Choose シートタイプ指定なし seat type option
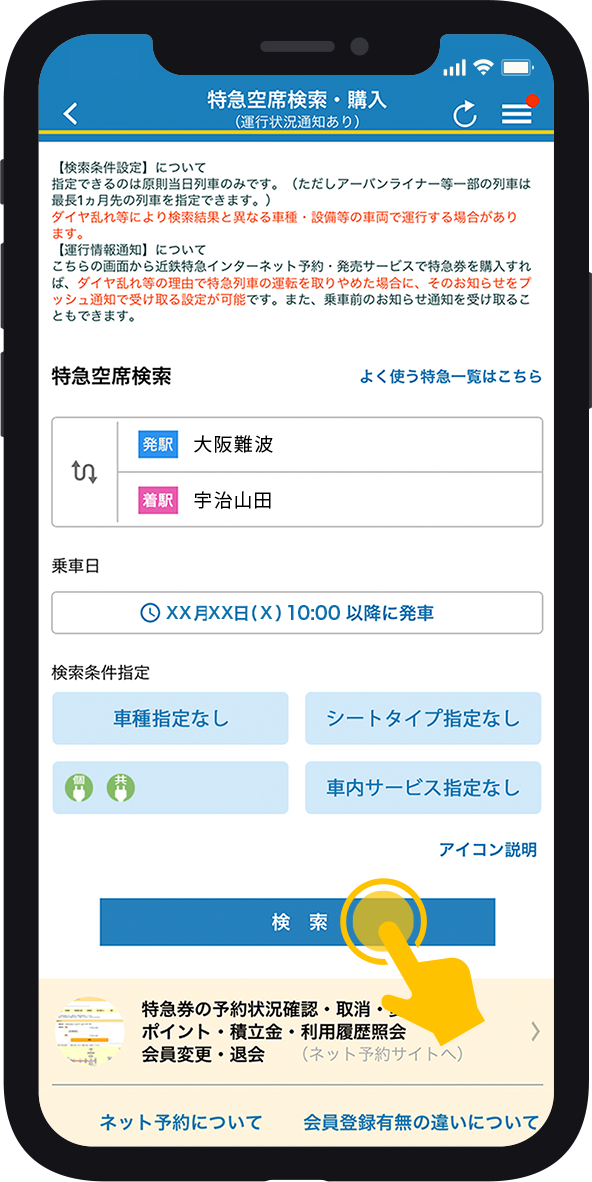This screenshot has height=1182, width=592. 423,718
